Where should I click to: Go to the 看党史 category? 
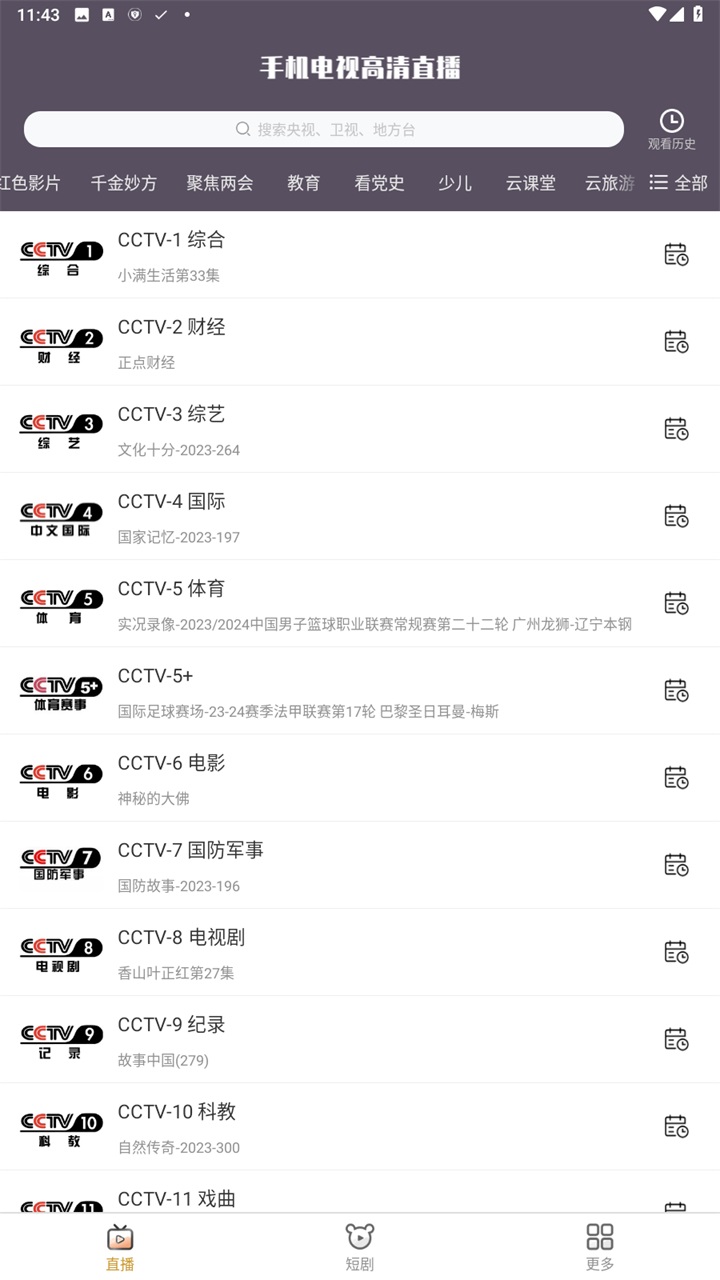click(x=379, y=183)
